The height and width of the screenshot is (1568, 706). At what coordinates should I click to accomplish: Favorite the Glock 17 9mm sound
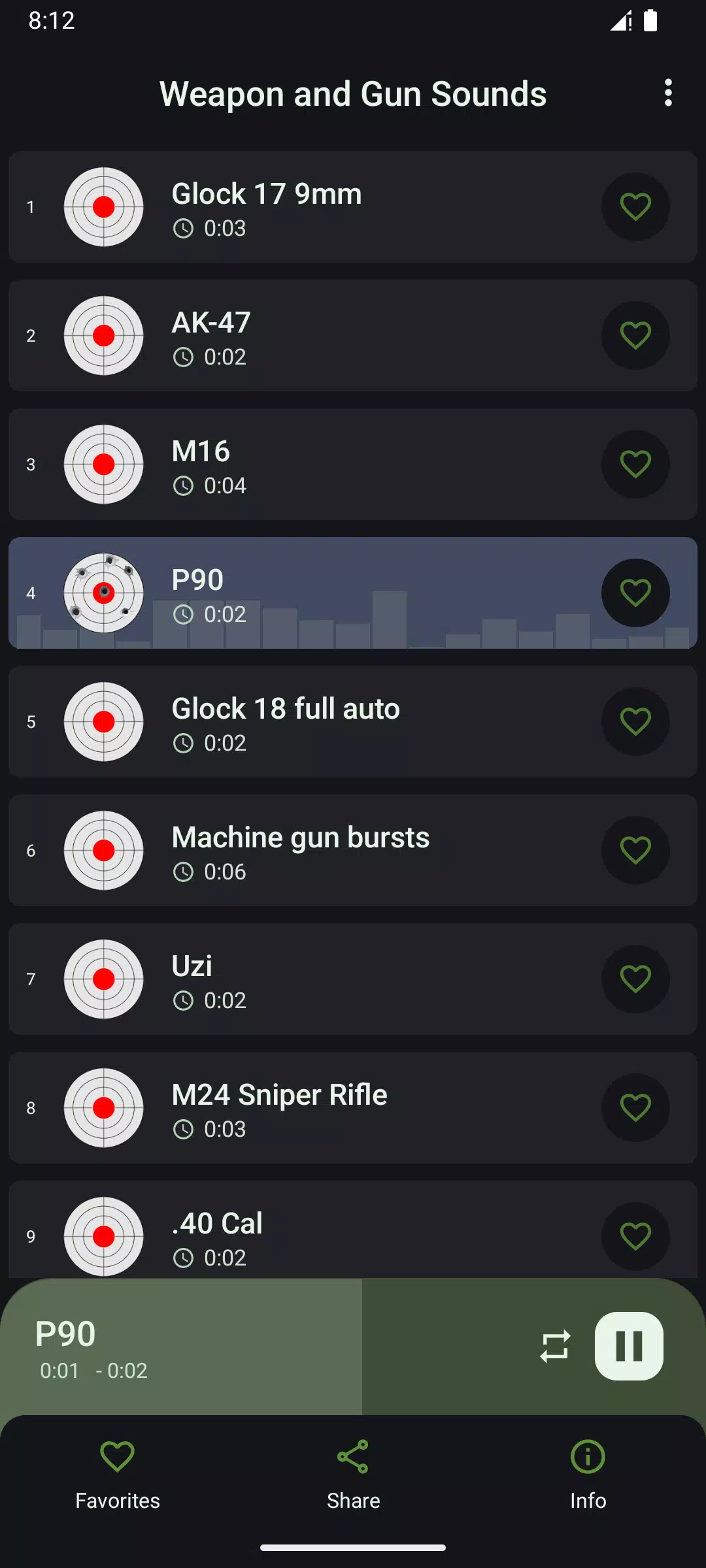point(635,206)
